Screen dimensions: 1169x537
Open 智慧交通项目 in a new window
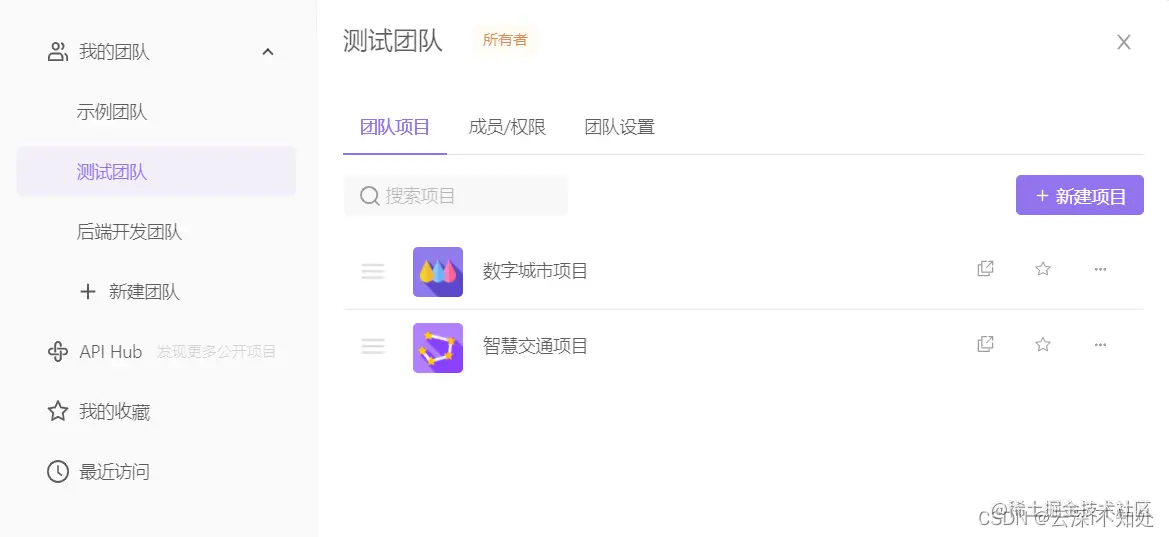(x=986, y=345)
